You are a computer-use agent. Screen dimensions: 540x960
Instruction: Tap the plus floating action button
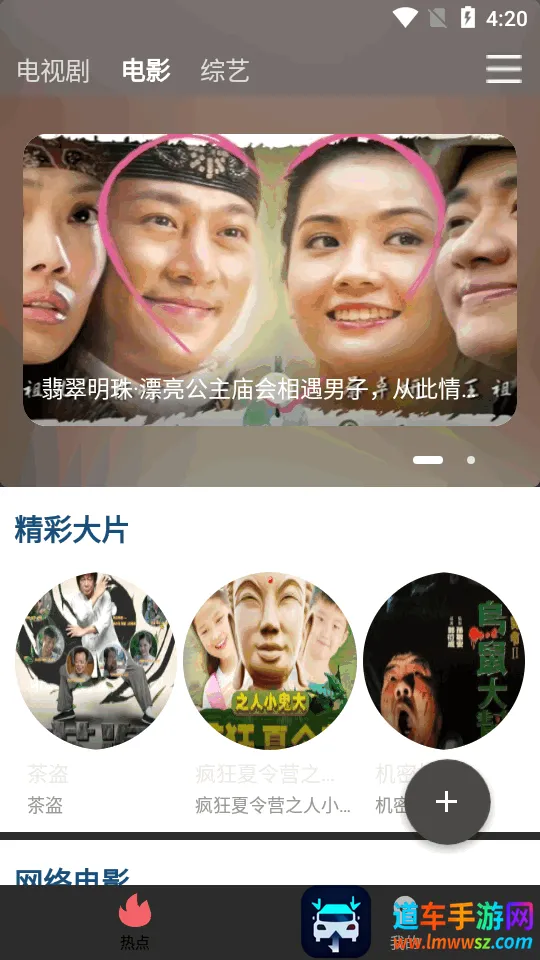448,801
